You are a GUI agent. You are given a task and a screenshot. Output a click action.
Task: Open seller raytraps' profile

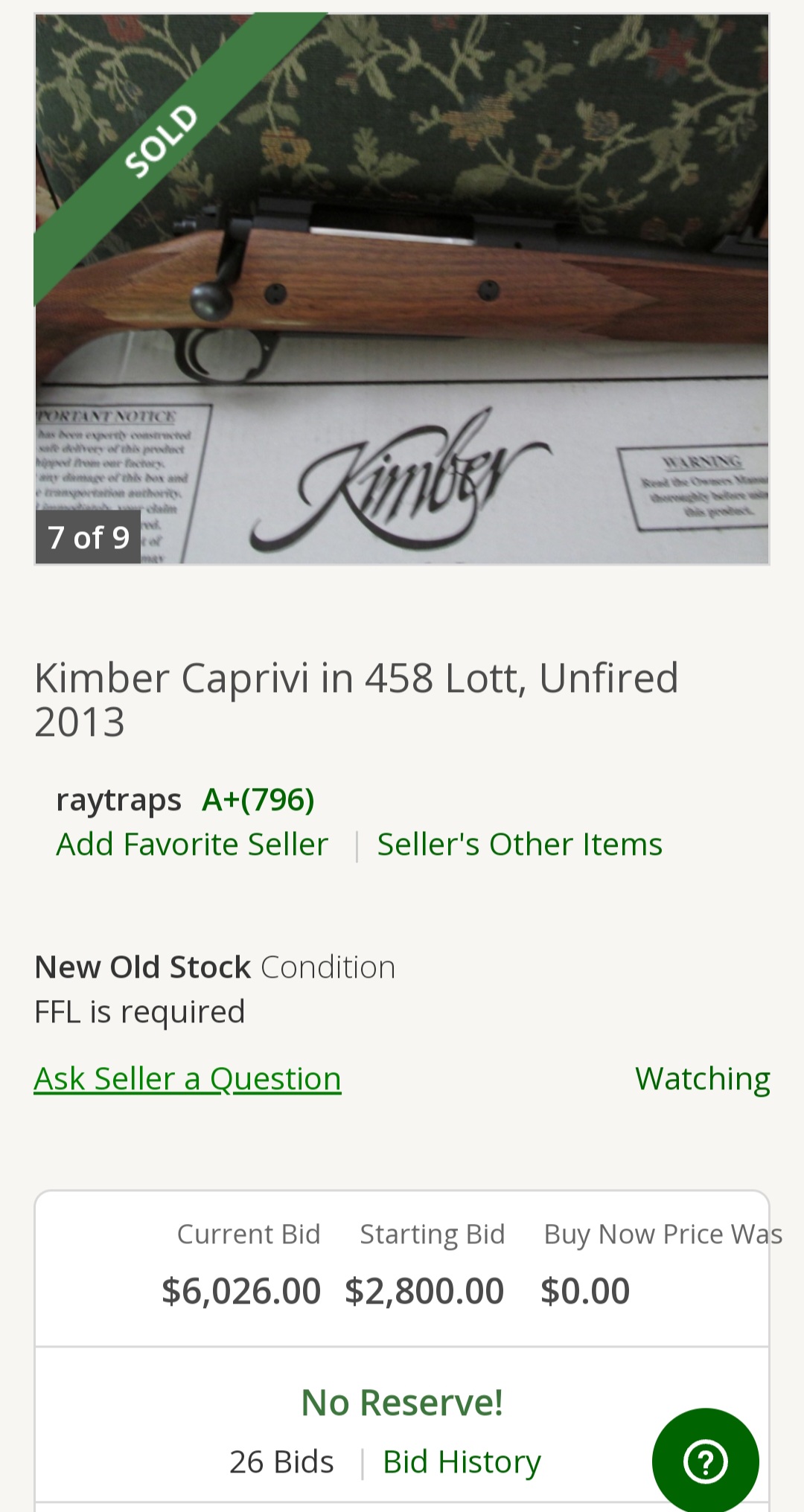(x=118, y=801)
